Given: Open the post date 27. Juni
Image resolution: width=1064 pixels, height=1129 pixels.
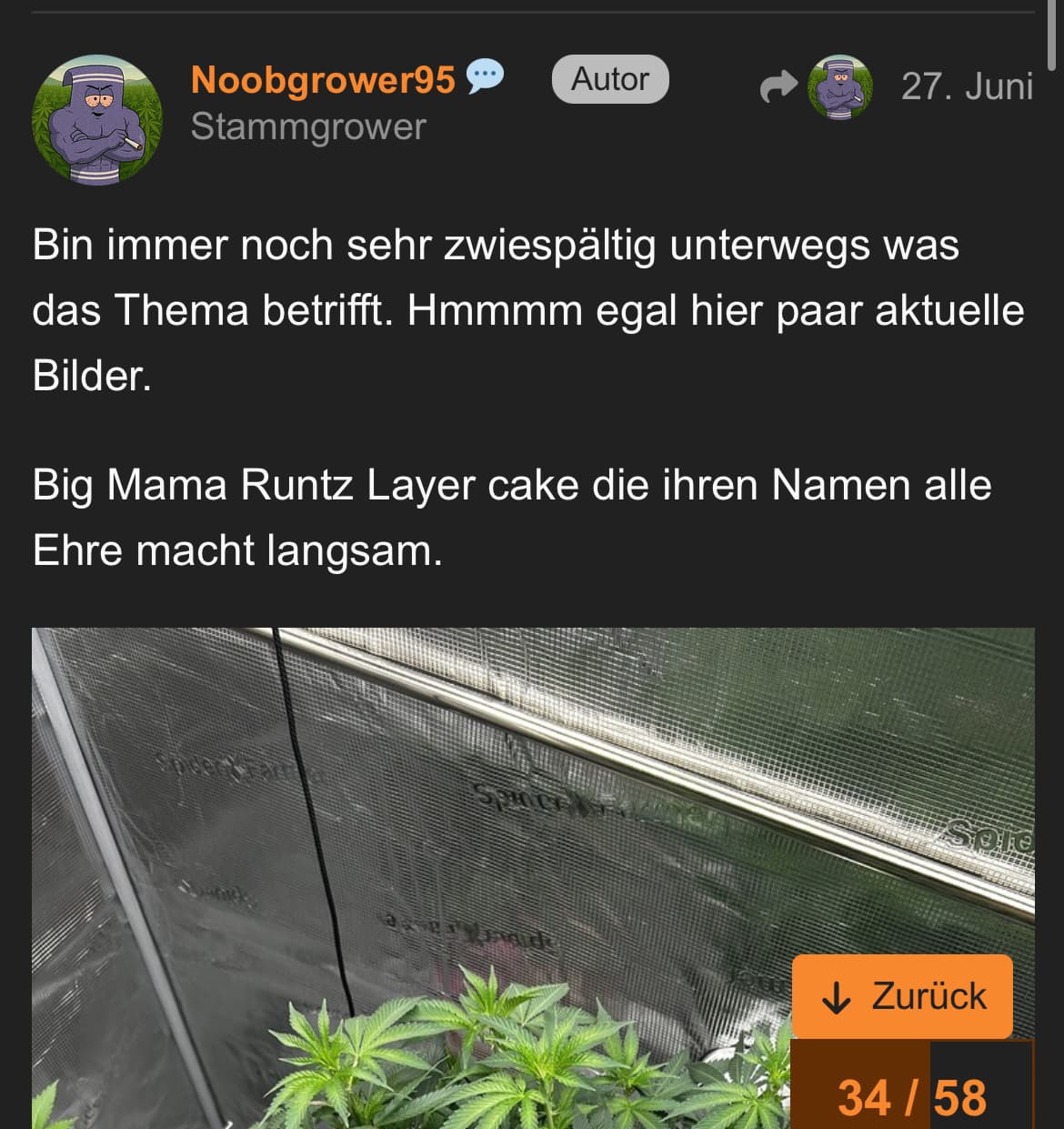Looking at the screenshot, I should click(967, 87).
